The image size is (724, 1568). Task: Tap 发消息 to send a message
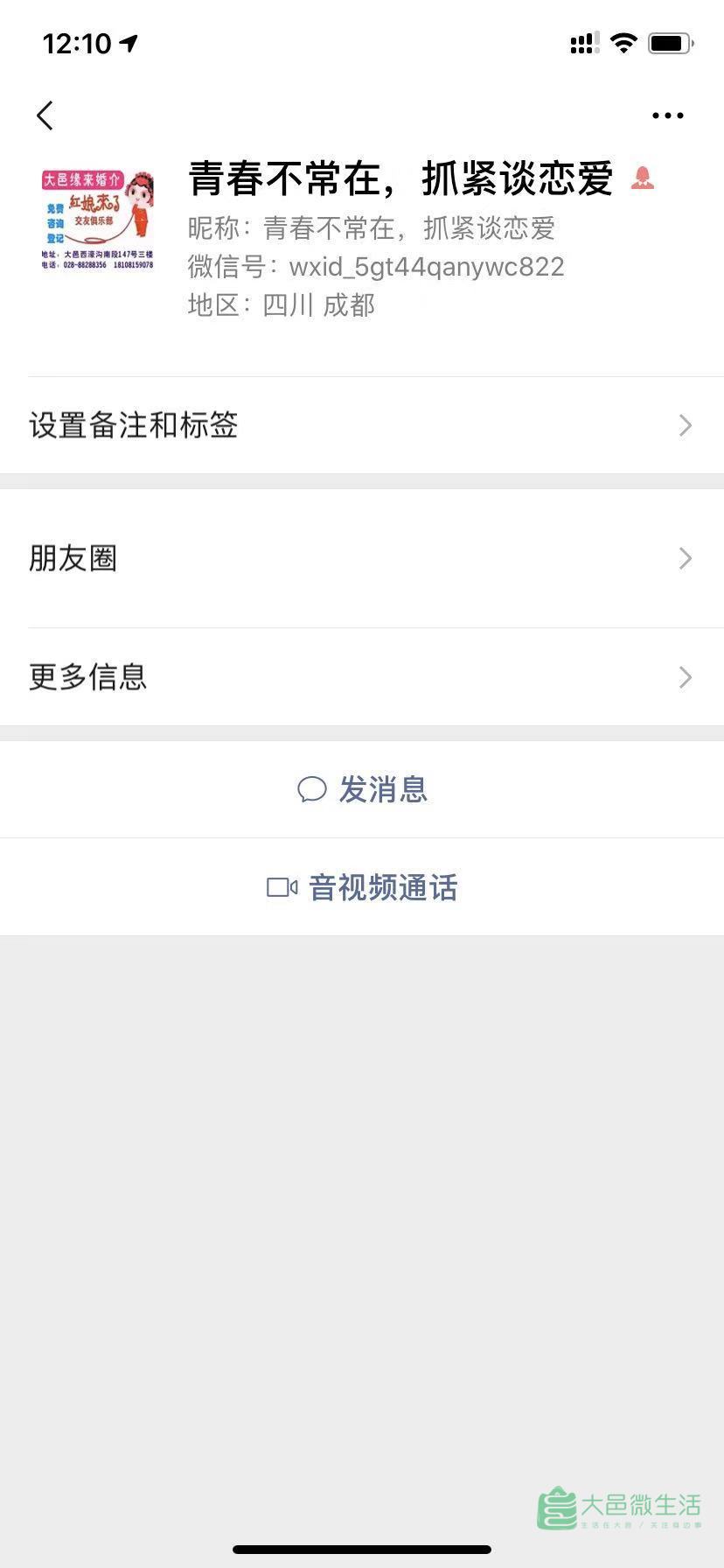[x=362, y=789]
